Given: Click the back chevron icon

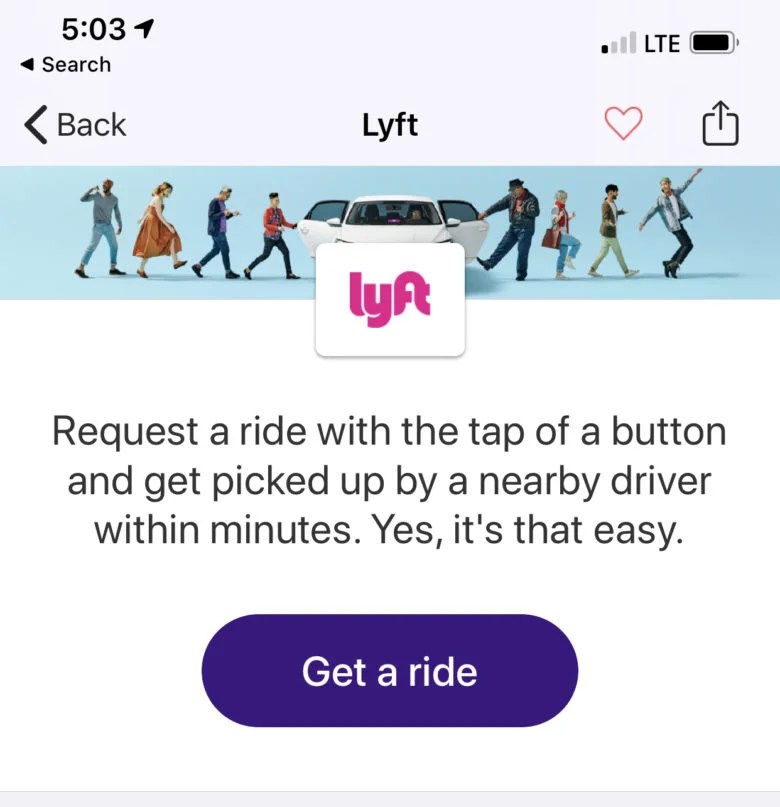Looking at the screenshot, I should click(33, 123).
